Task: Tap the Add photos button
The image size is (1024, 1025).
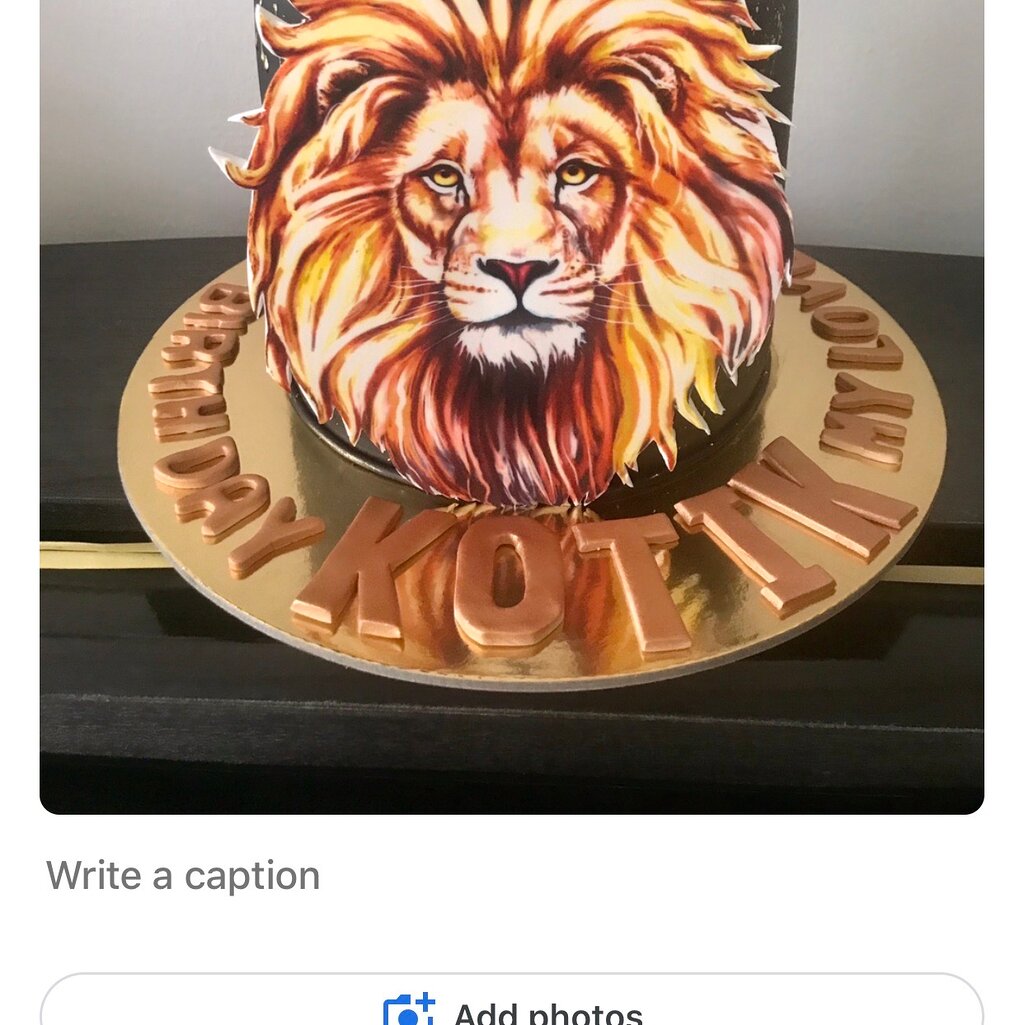Action: (x=512, y=1000)
